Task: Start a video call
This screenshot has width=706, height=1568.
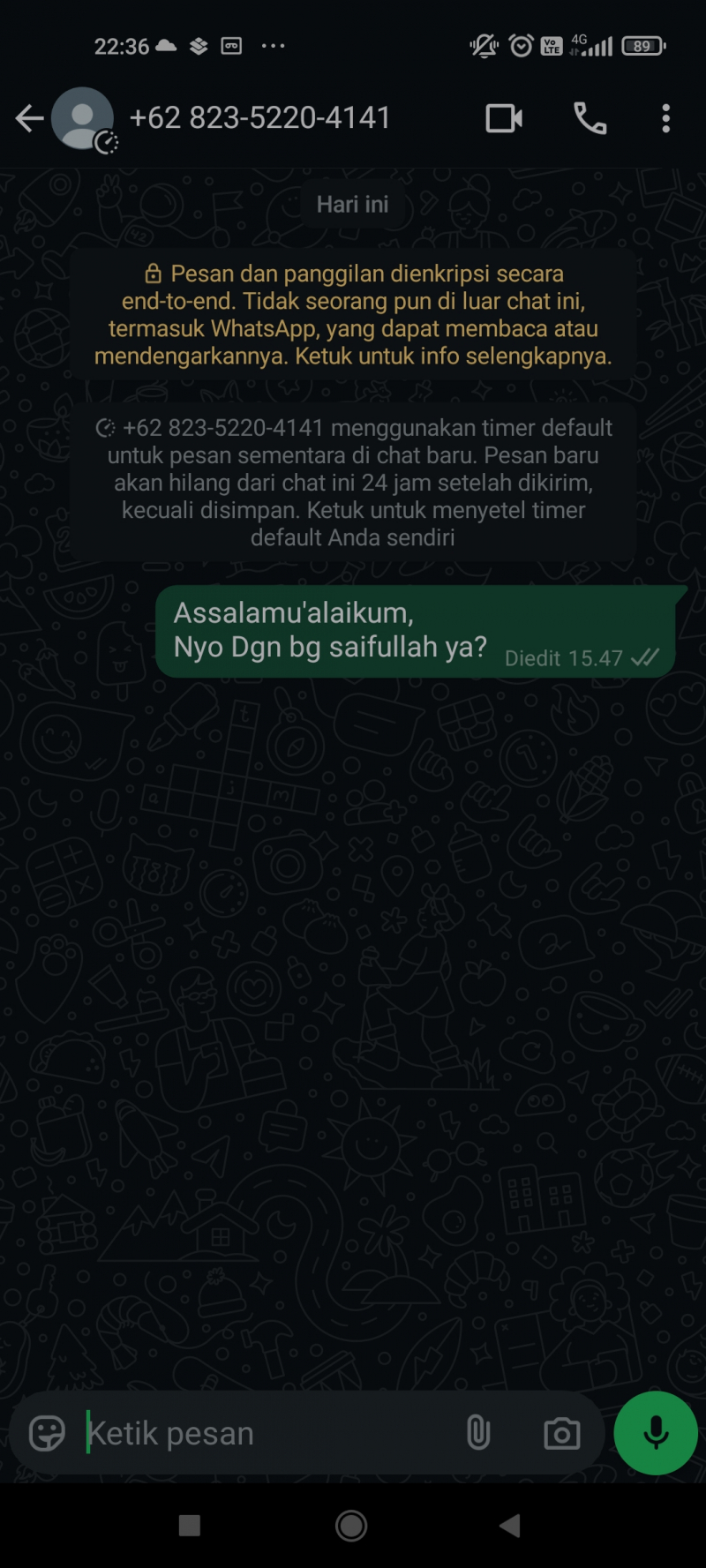Action: click(504, 118)
